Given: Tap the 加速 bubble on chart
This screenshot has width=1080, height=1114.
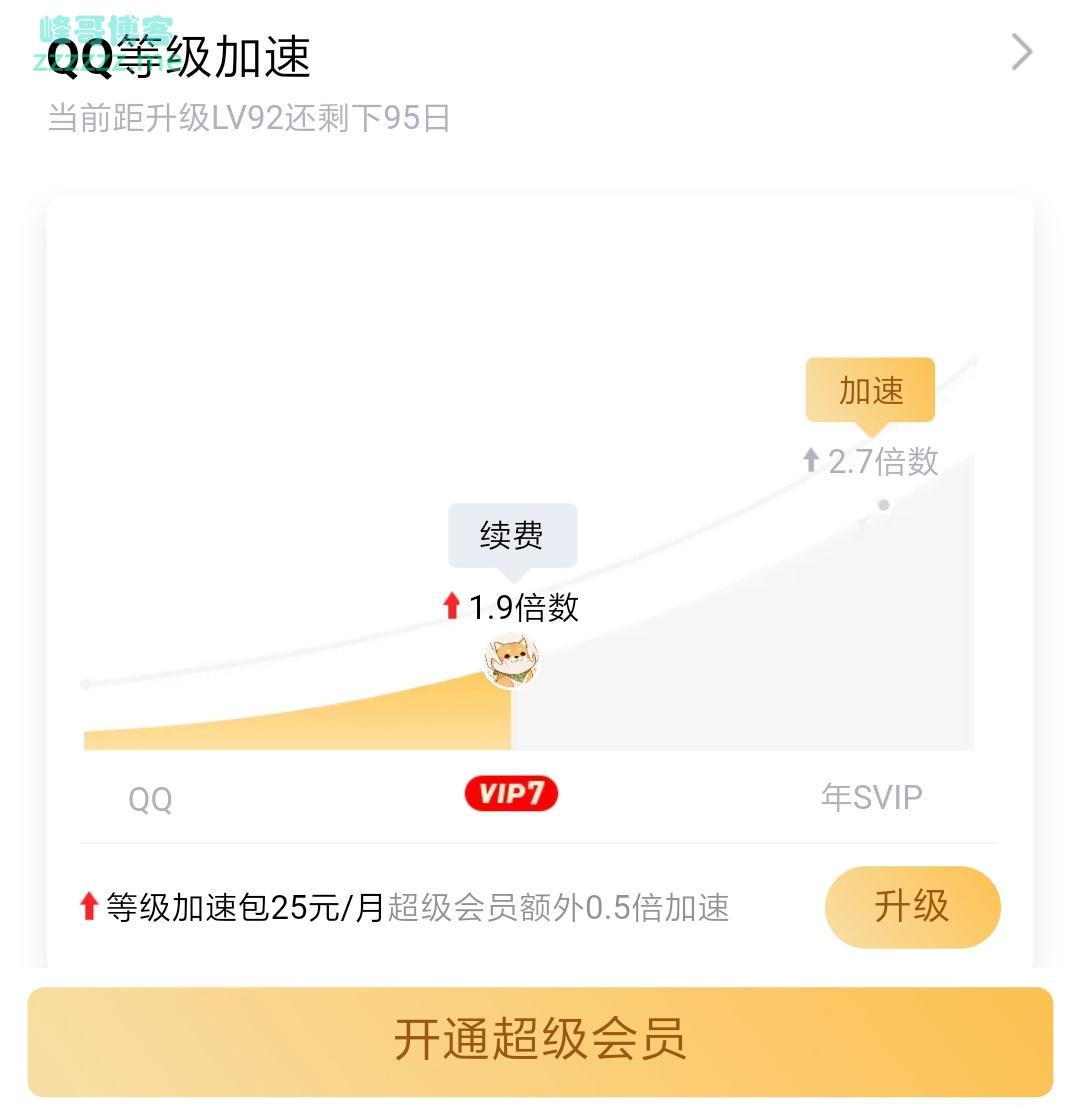Looking at the screenshot, I should 870,391.
